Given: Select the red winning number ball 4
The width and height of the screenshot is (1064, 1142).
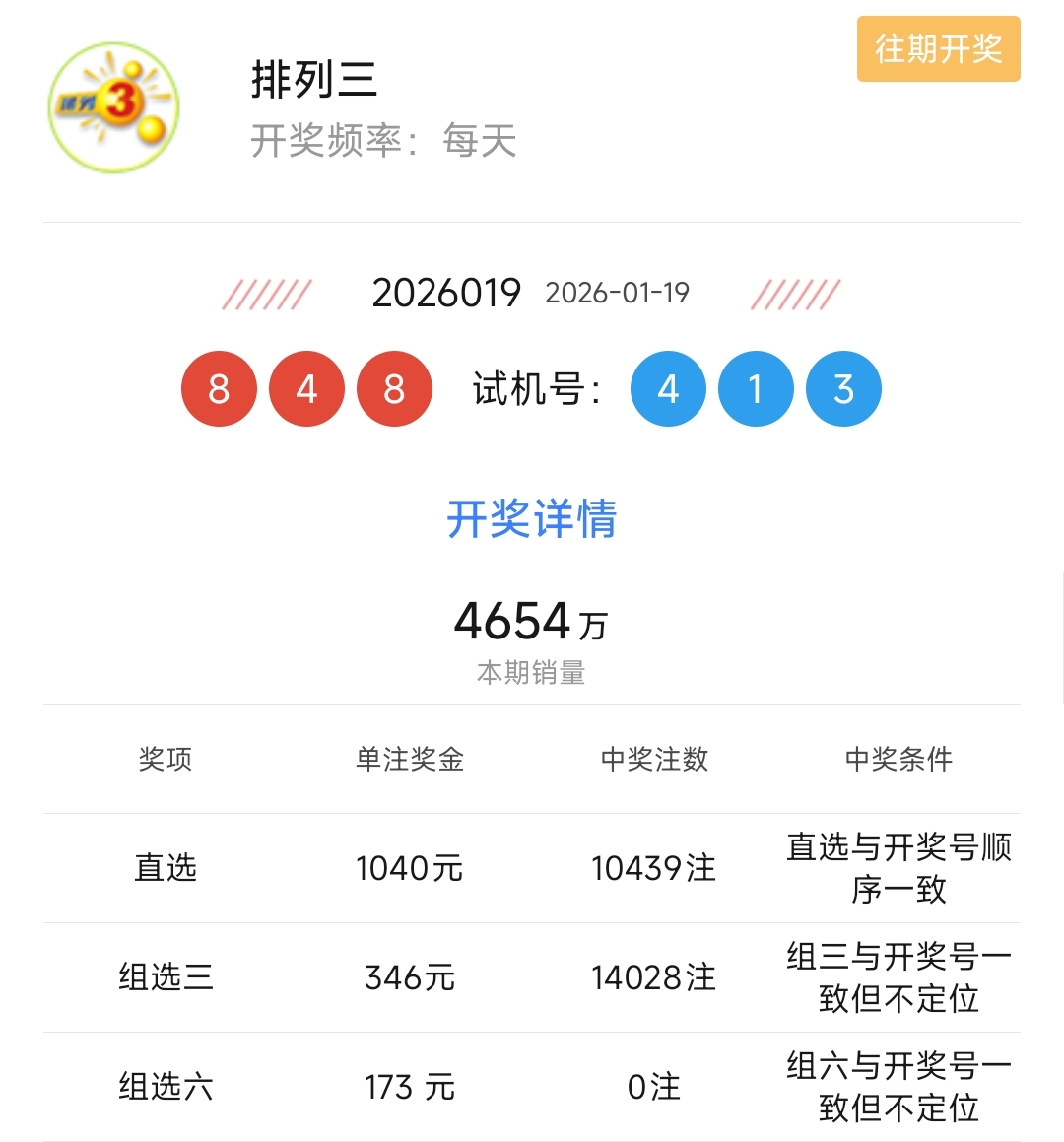Looking at the screenshot, I should click(306, 388).
